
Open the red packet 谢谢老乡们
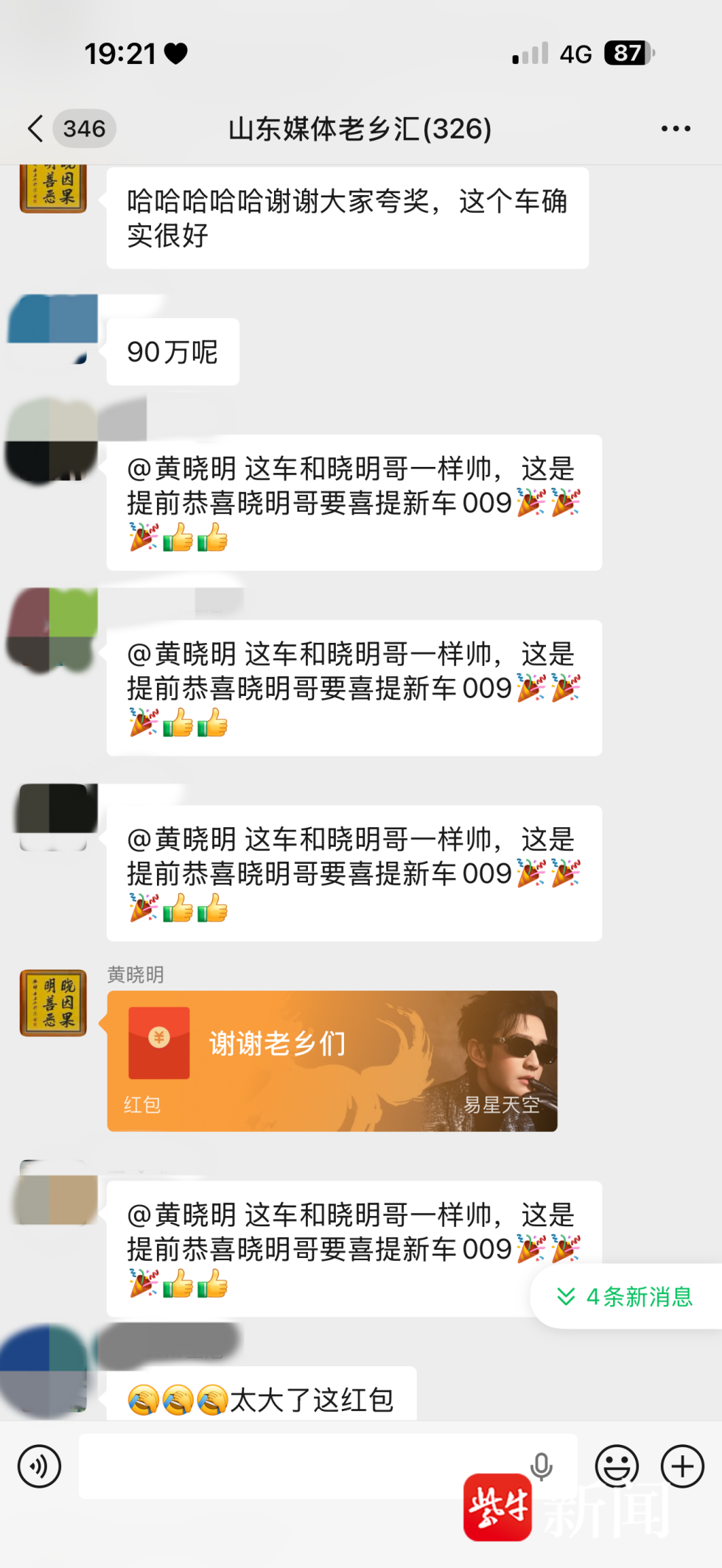point(332,1060)
